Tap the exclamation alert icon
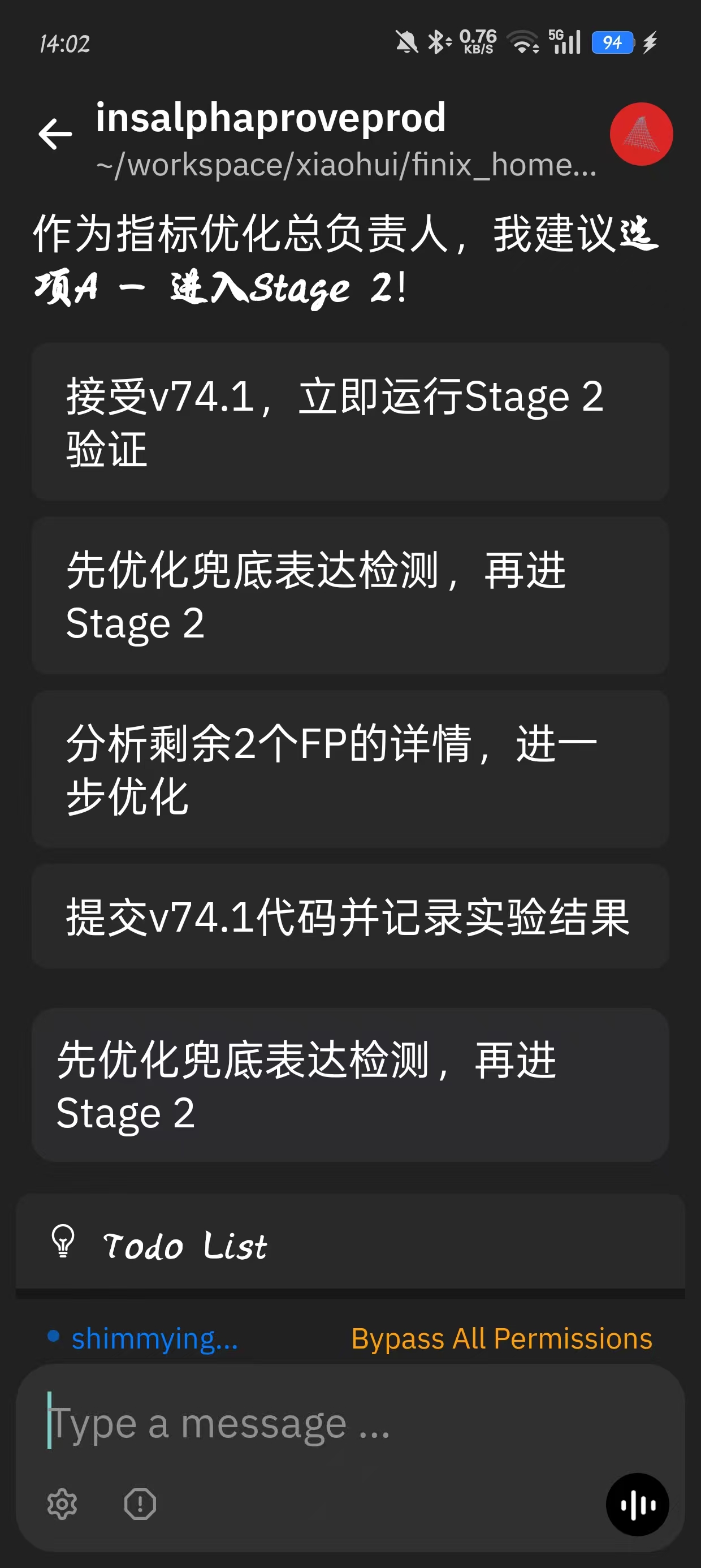Viewport: 701px width, 1568px height. click(140, 1504)
